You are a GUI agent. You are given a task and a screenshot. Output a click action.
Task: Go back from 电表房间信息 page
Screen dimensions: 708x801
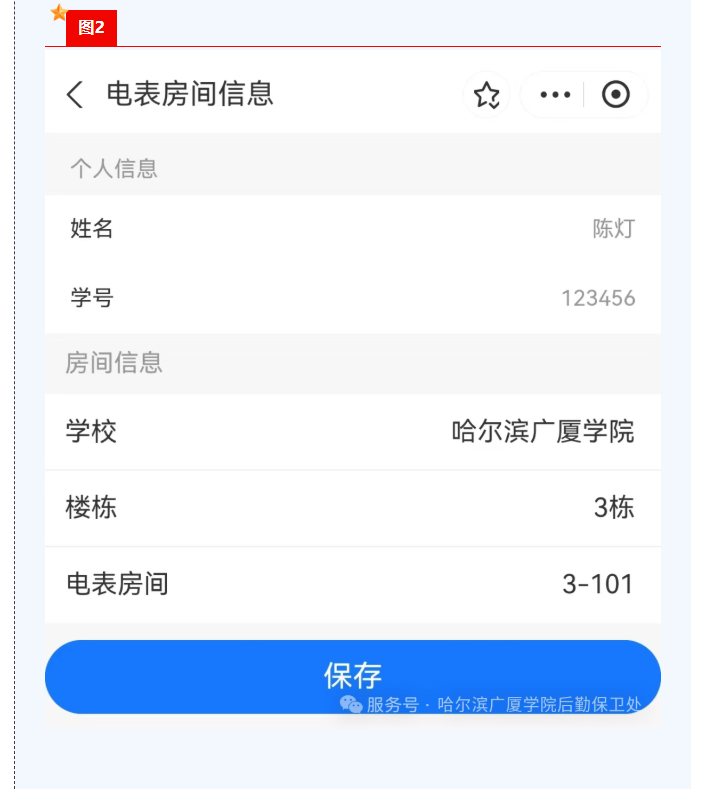click(x=75, y=95)
